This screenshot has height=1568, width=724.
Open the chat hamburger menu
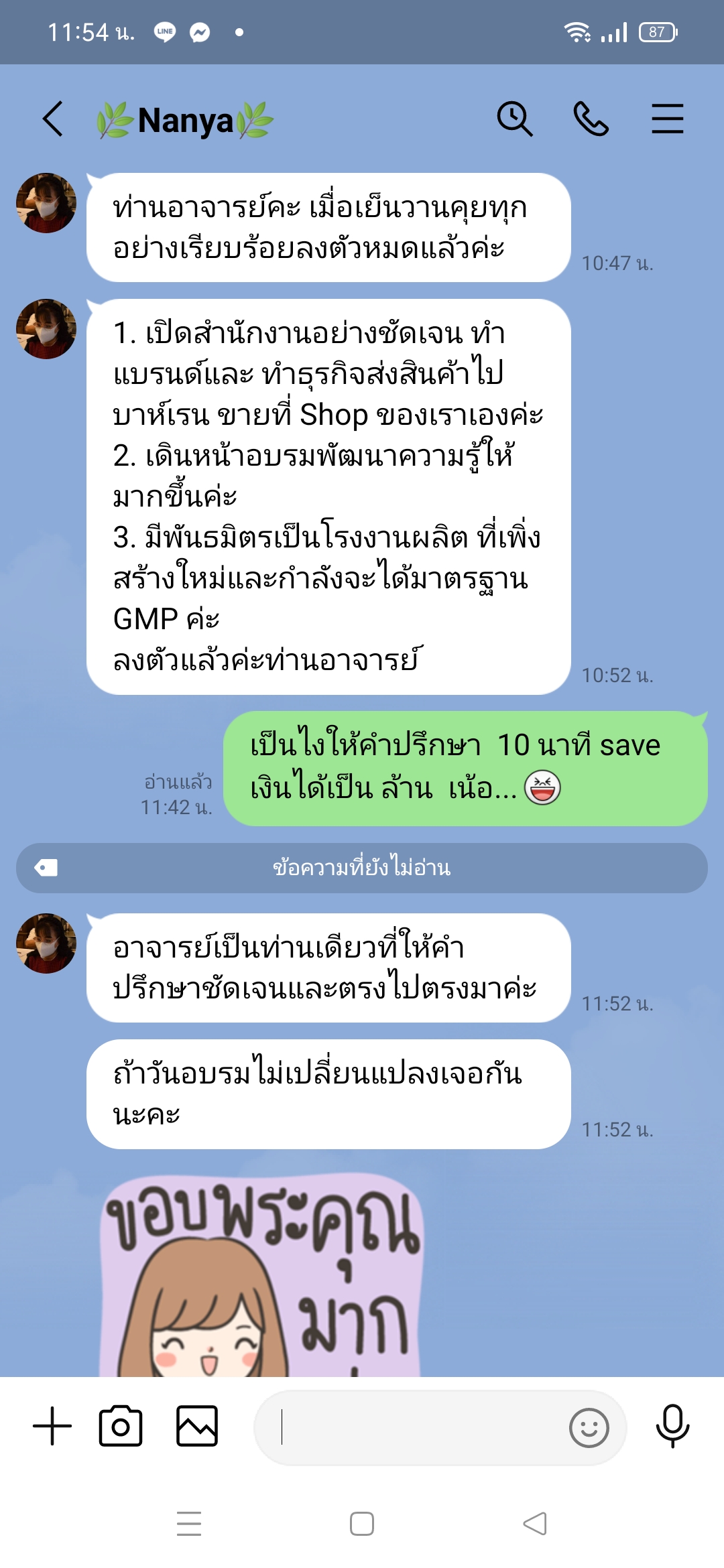point(667,119)
